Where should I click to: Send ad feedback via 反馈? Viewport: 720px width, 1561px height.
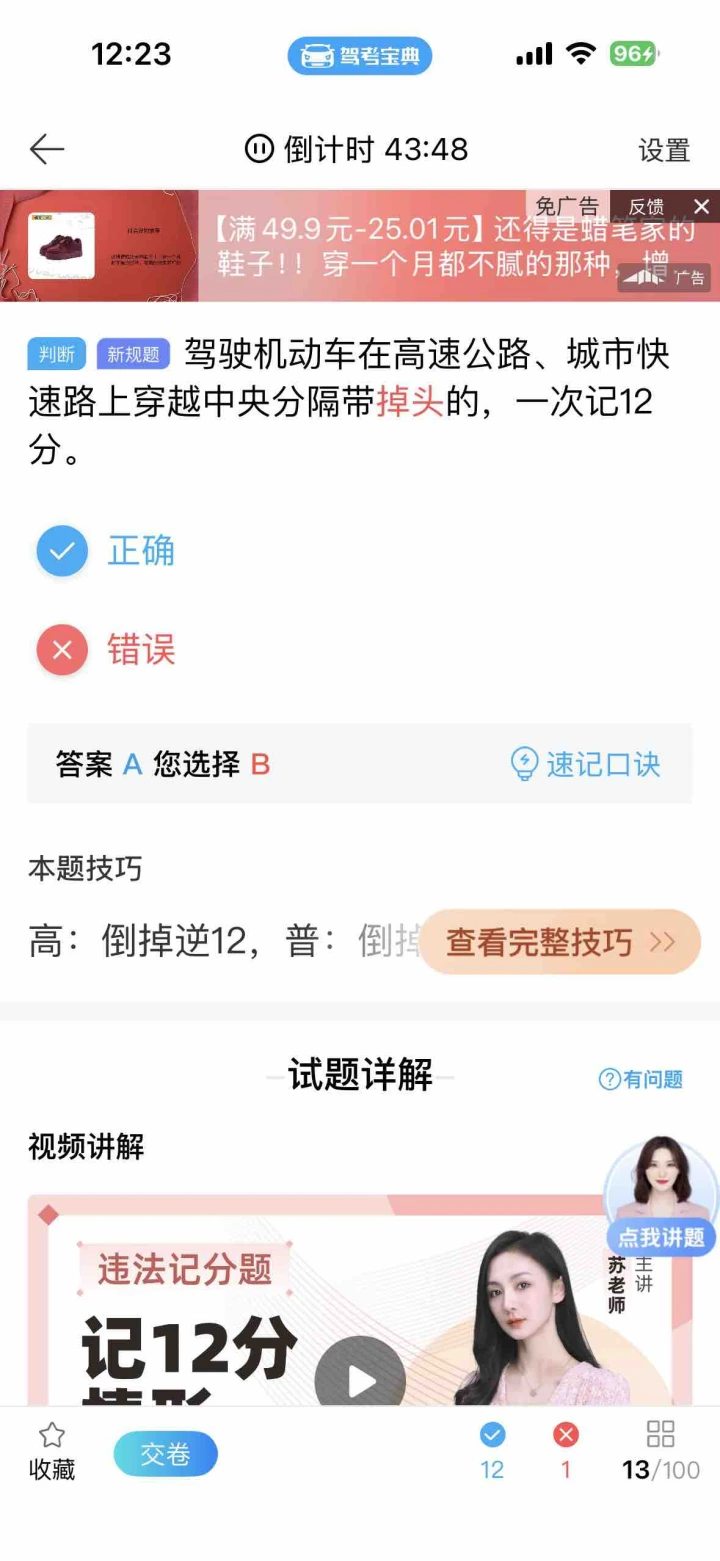[646, 207]
